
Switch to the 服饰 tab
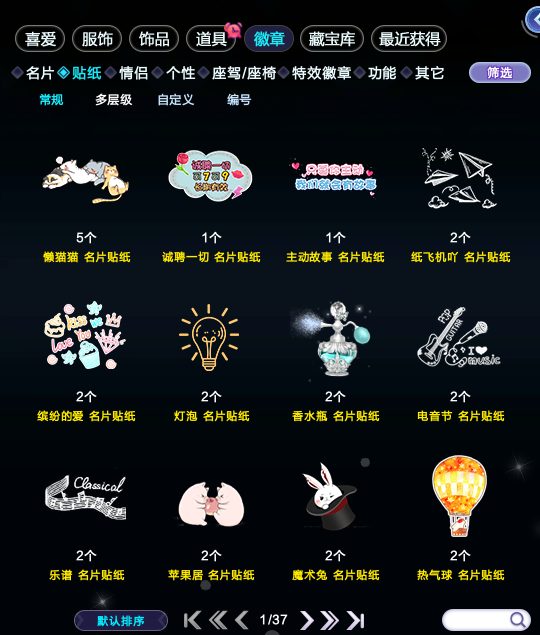[x=97, y=39]
